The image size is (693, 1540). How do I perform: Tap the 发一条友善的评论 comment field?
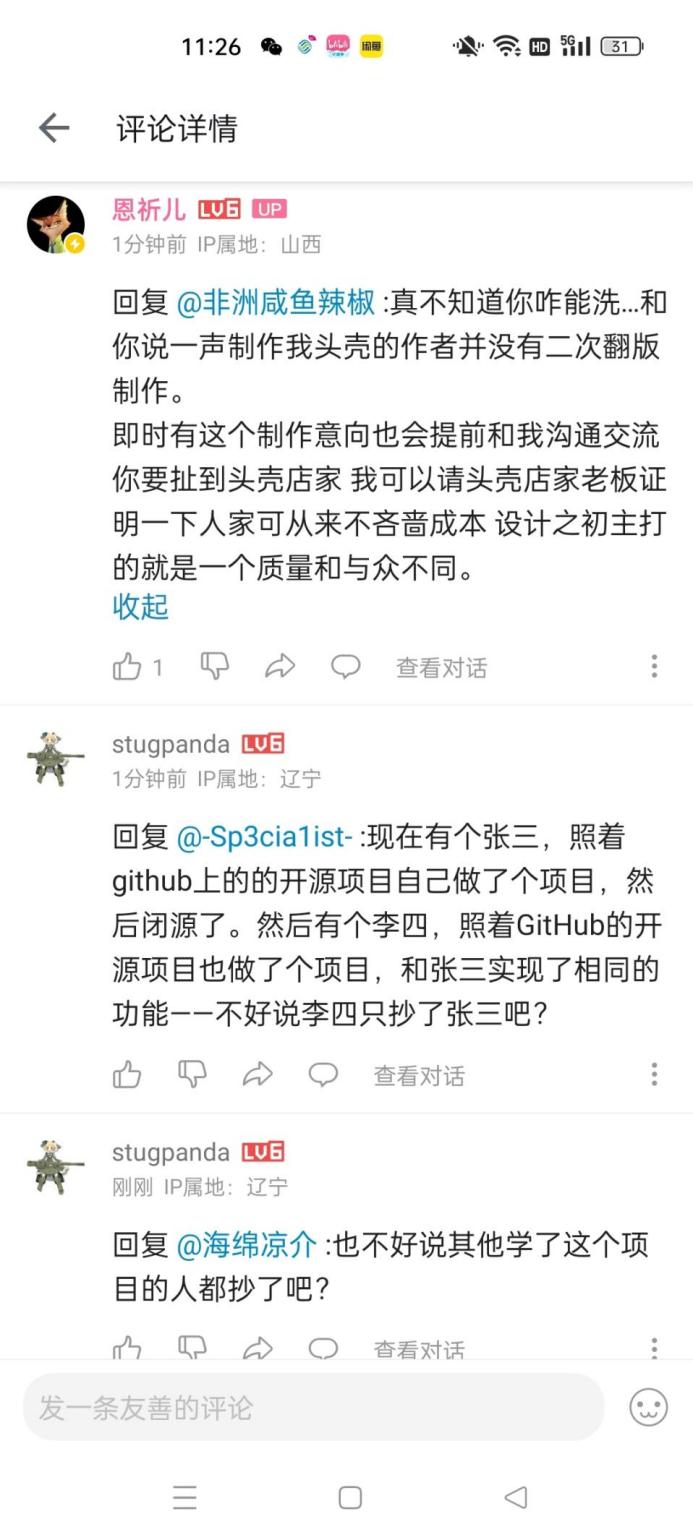point(313,1408)
